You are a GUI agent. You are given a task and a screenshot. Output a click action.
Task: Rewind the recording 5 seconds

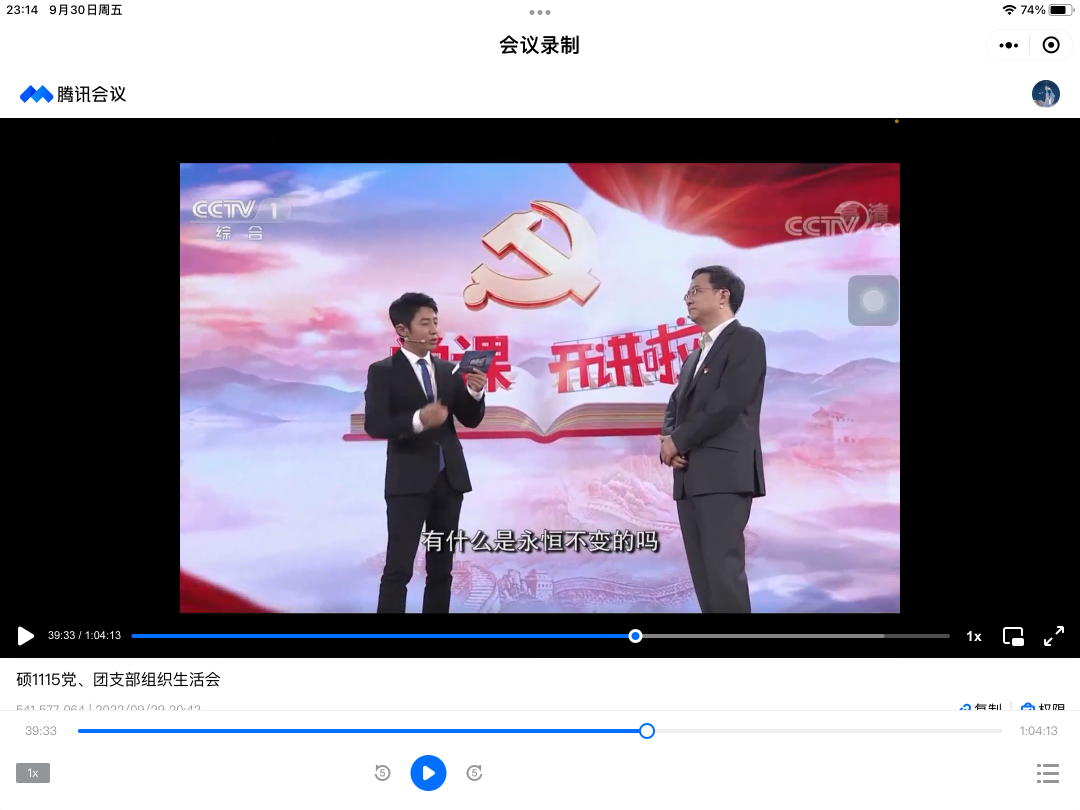pos(382,772)
